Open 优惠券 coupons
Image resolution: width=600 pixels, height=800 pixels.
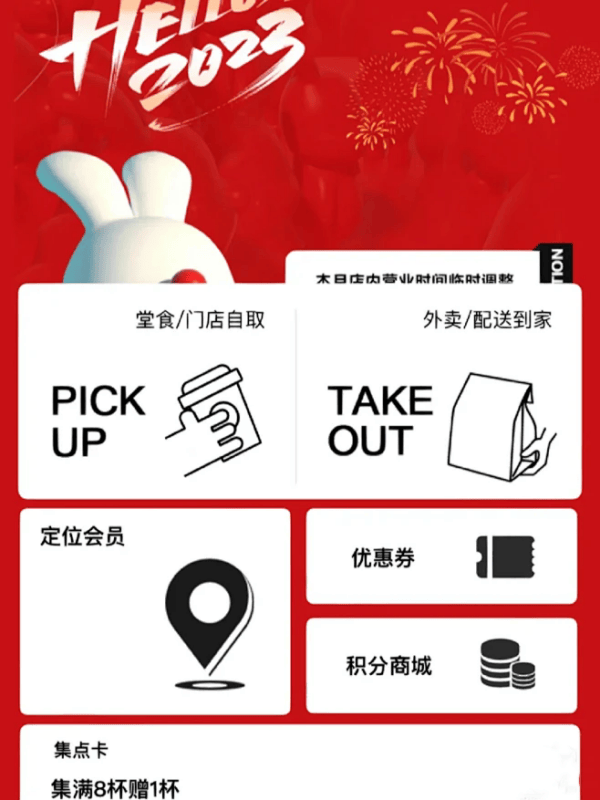pos(441,557)
